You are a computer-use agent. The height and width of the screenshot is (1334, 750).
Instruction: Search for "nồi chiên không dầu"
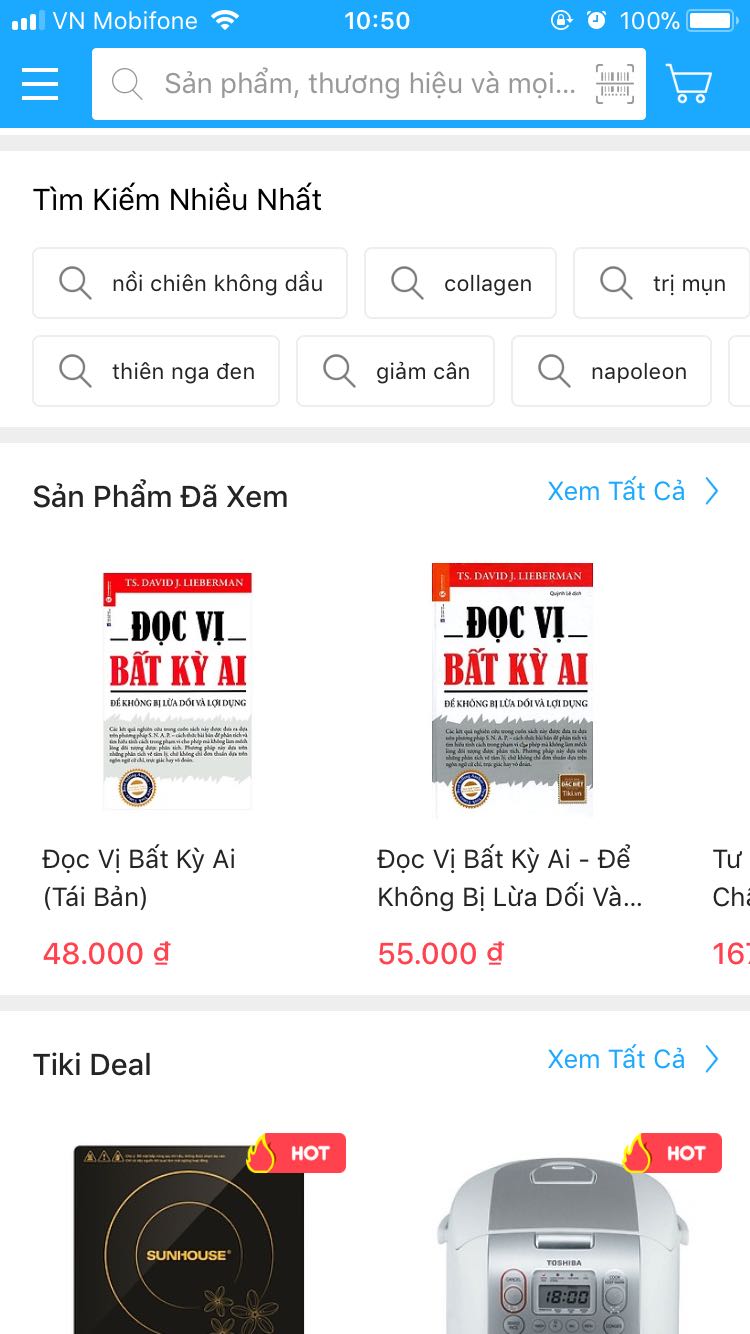tap(190, 283)
